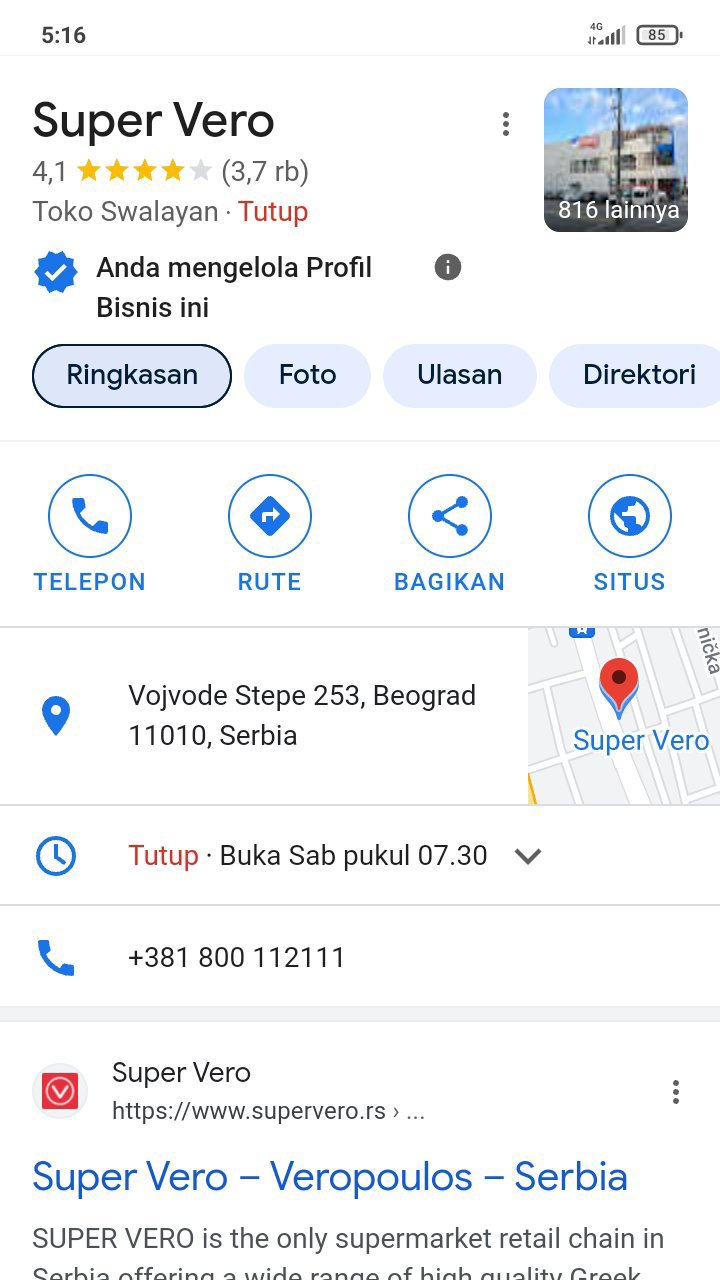Tap the phone number +381 800 112111
The height and width of the screenshot is (1280, 720).
(x=236, y=957)
